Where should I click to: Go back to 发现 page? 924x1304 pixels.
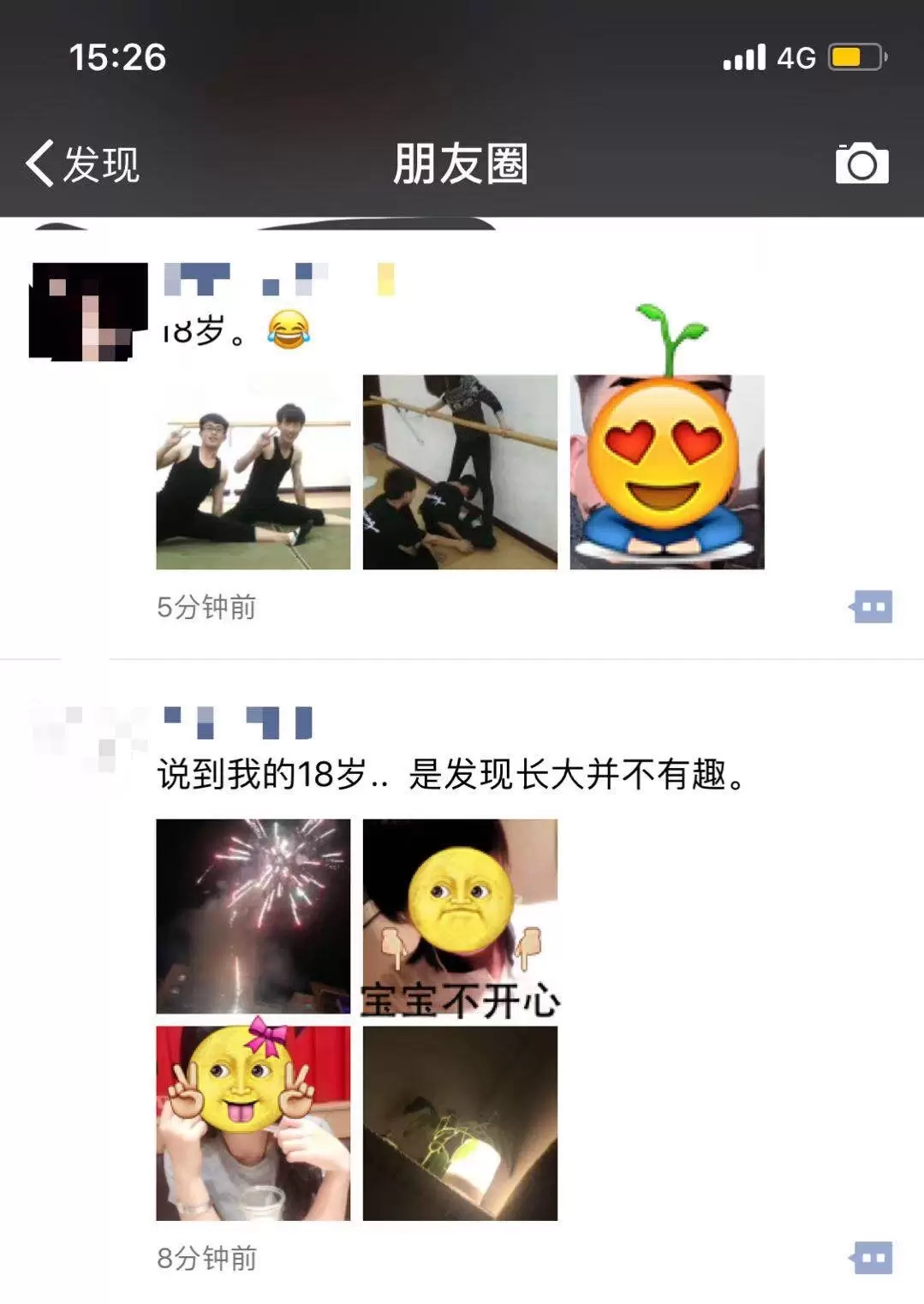pyautogui.click(x=82, y=164)
